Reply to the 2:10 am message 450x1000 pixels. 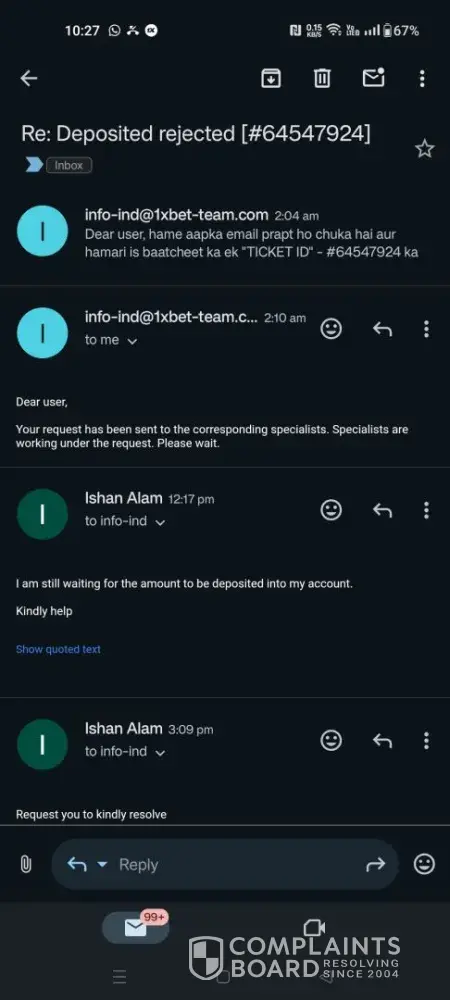(x=382, y=329)
